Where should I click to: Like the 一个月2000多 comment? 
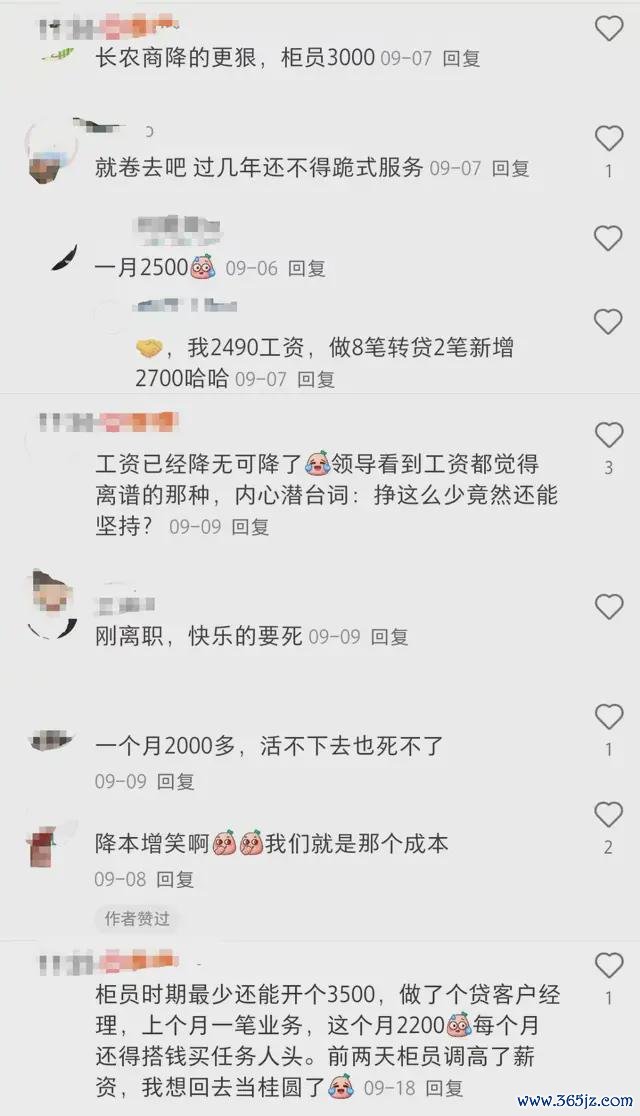(609, 717)
